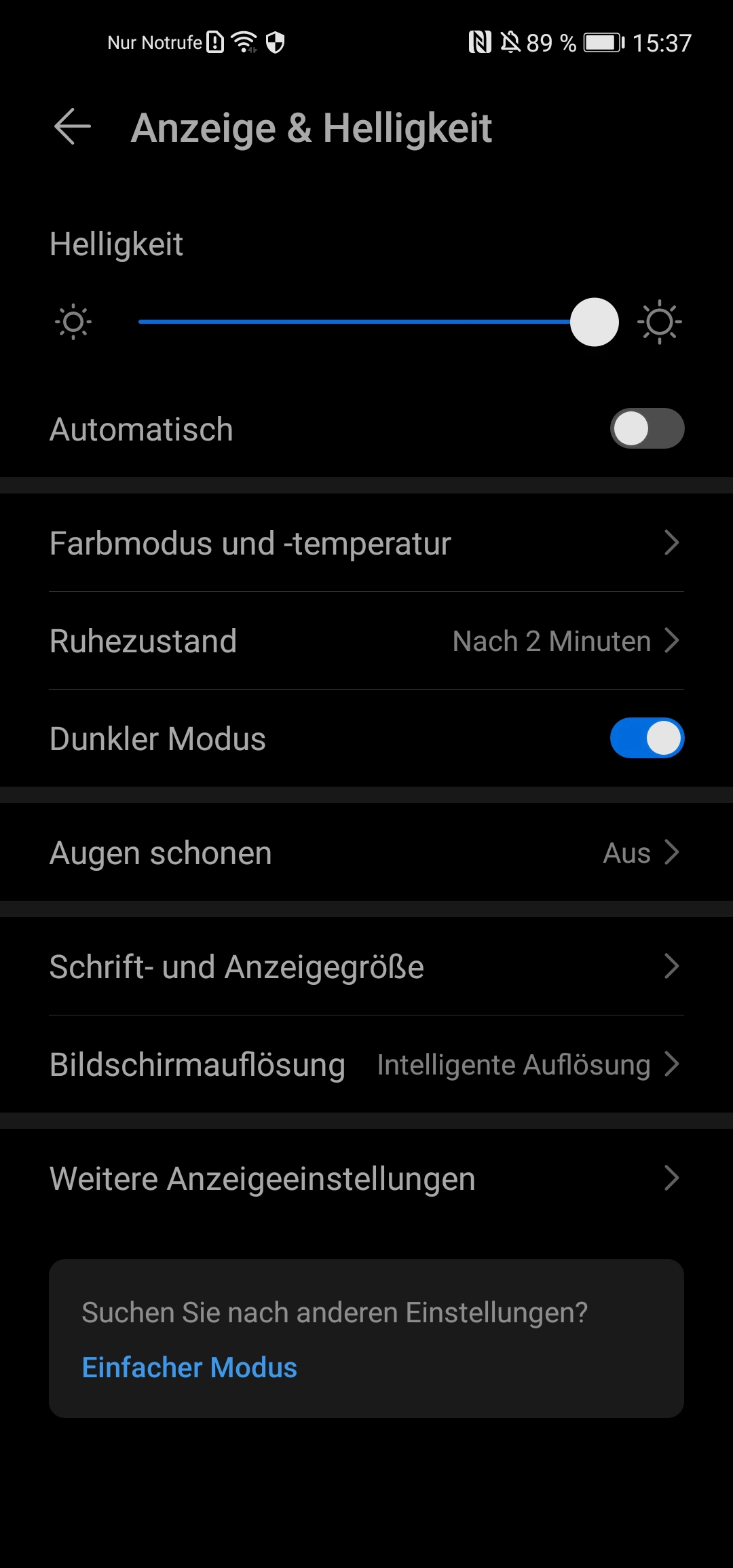
Task: Open Bildschirmauflösung options
Action: [x=366, y=1064]
